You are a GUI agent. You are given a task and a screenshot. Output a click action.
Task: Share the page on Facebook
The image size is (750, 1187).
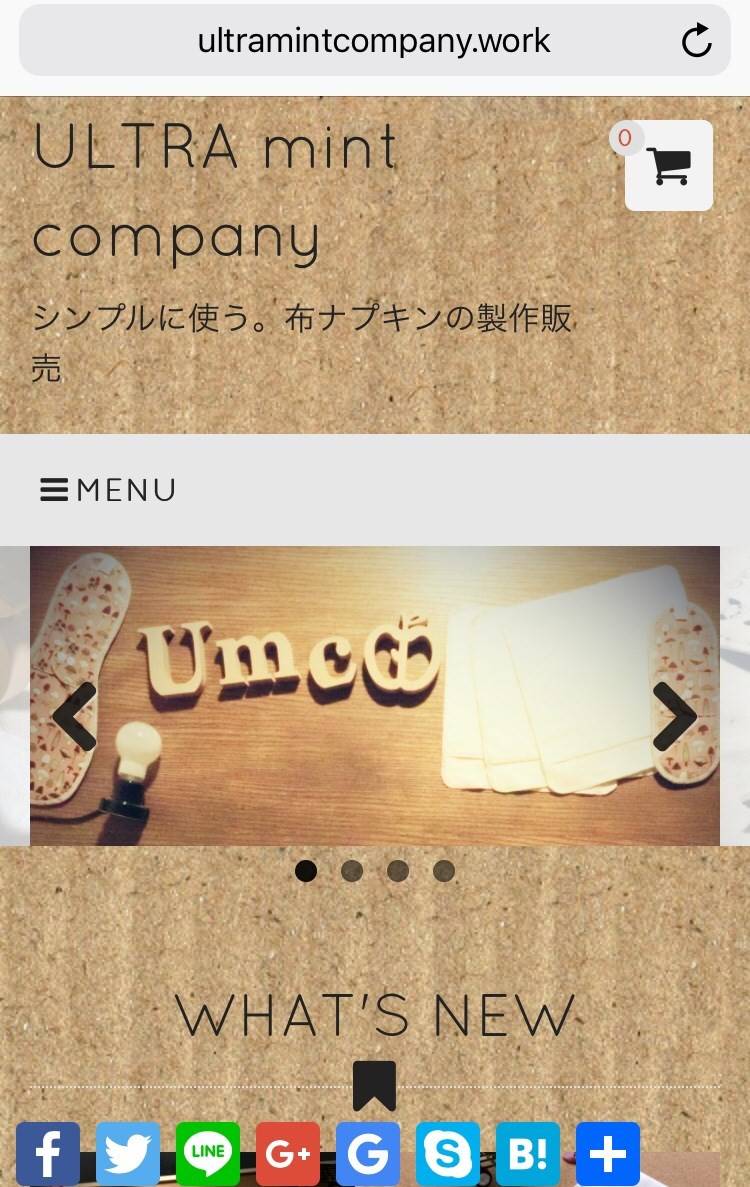pos(48,1154)
